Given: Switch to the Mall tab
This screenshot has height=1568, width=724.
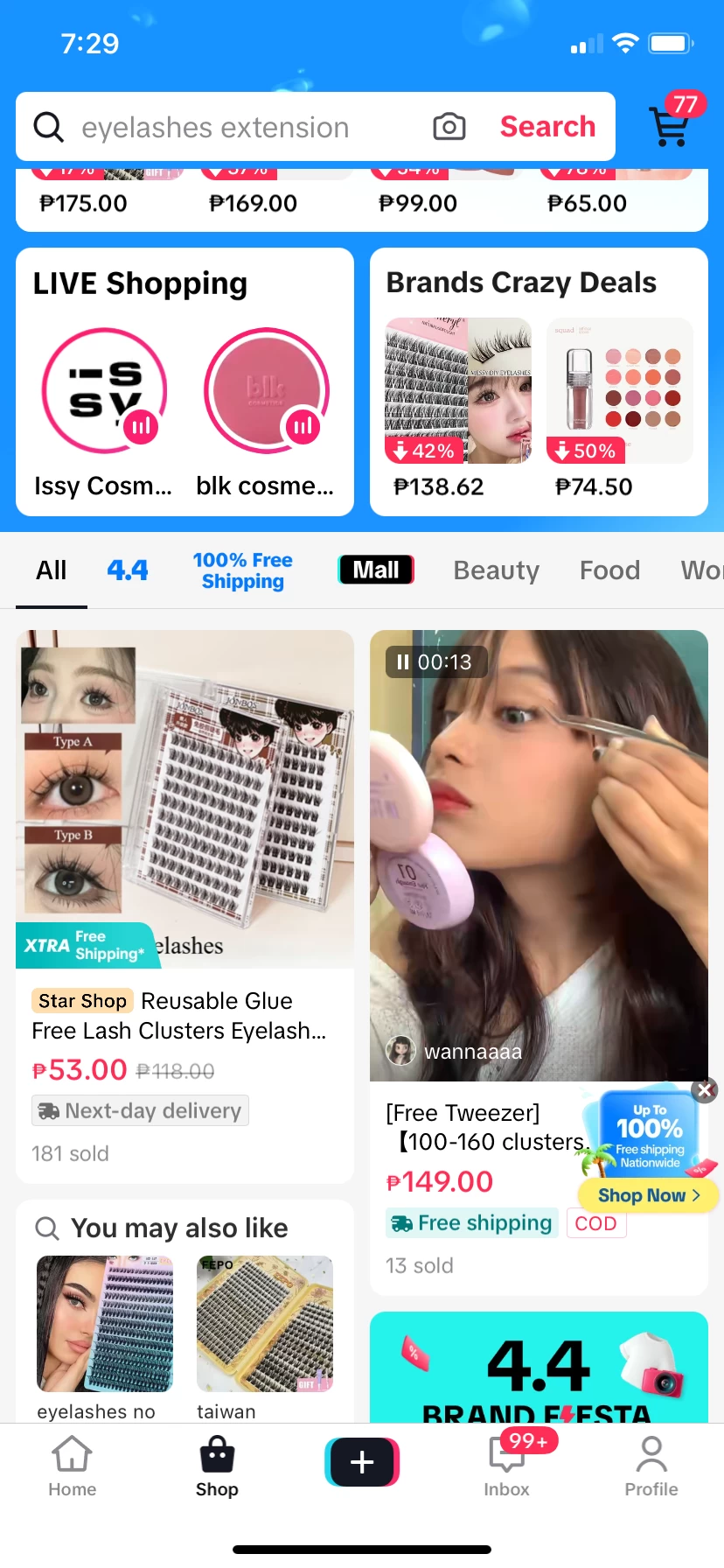Looking at the screenshot, I should coord(376,570).
